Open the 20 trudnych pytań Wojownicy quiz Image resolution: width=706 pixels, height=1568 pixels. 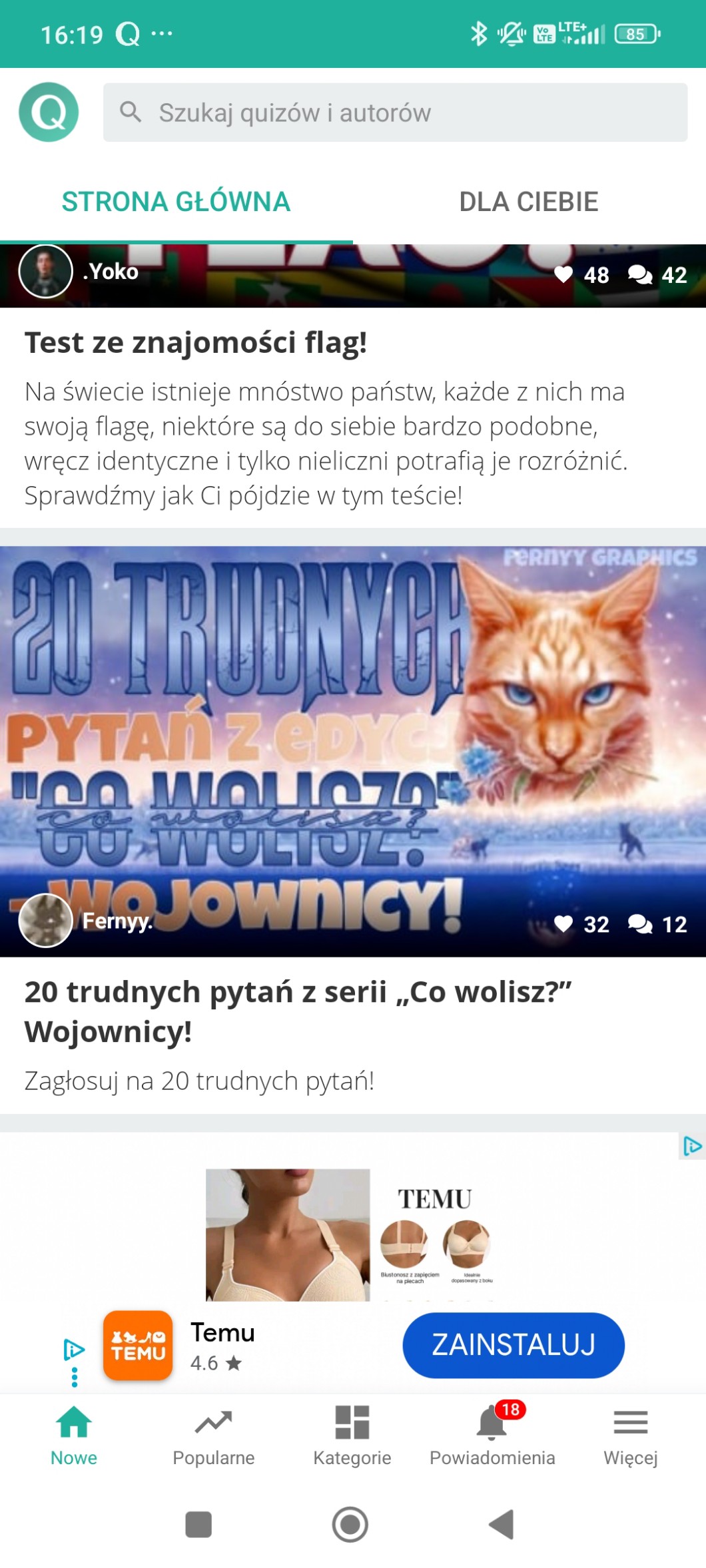click(x=298, y=1011)
